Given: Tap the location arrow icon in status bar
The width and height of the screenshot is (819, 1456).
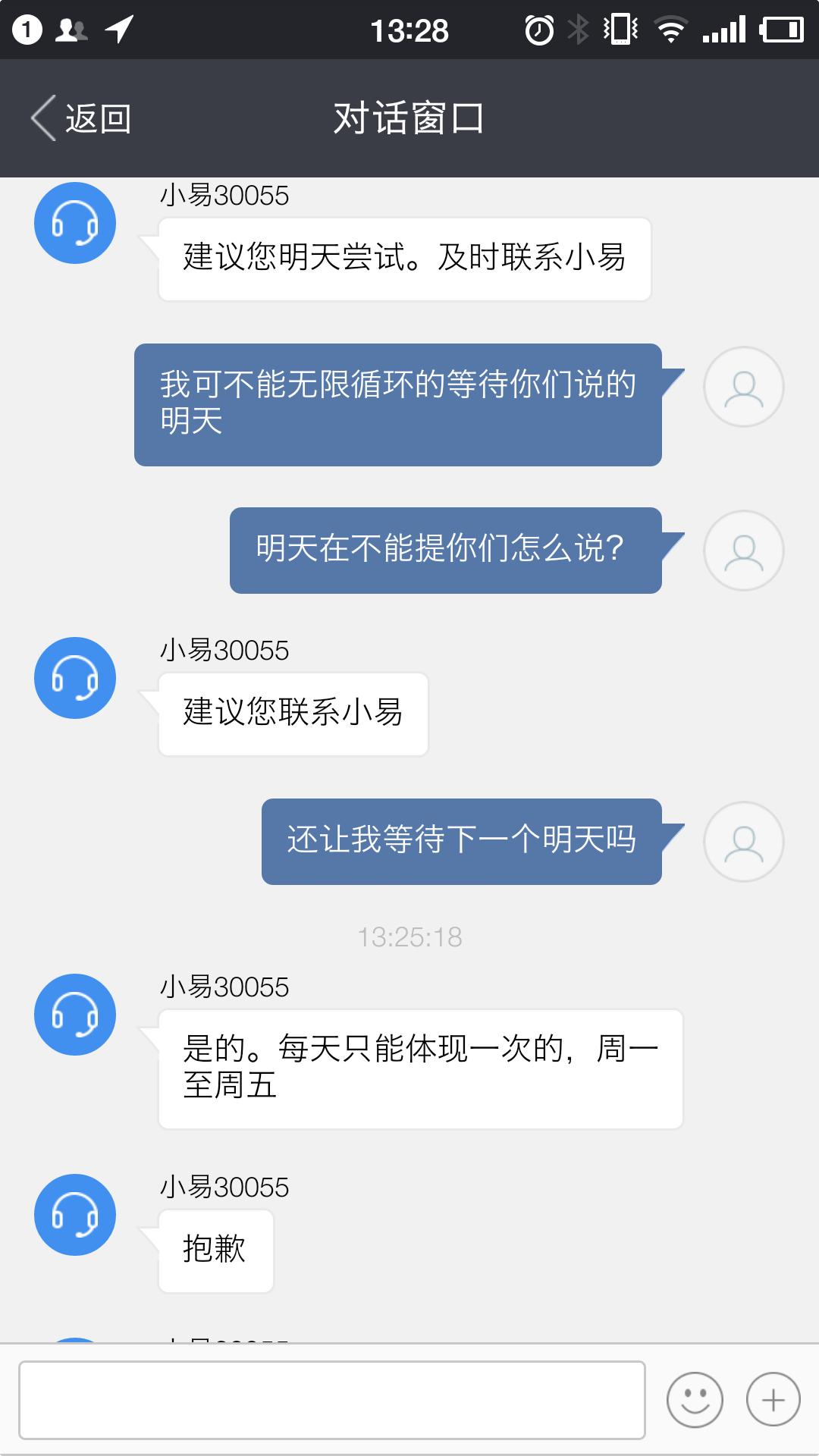Looking at the screenshot, I should coord(118,30).
